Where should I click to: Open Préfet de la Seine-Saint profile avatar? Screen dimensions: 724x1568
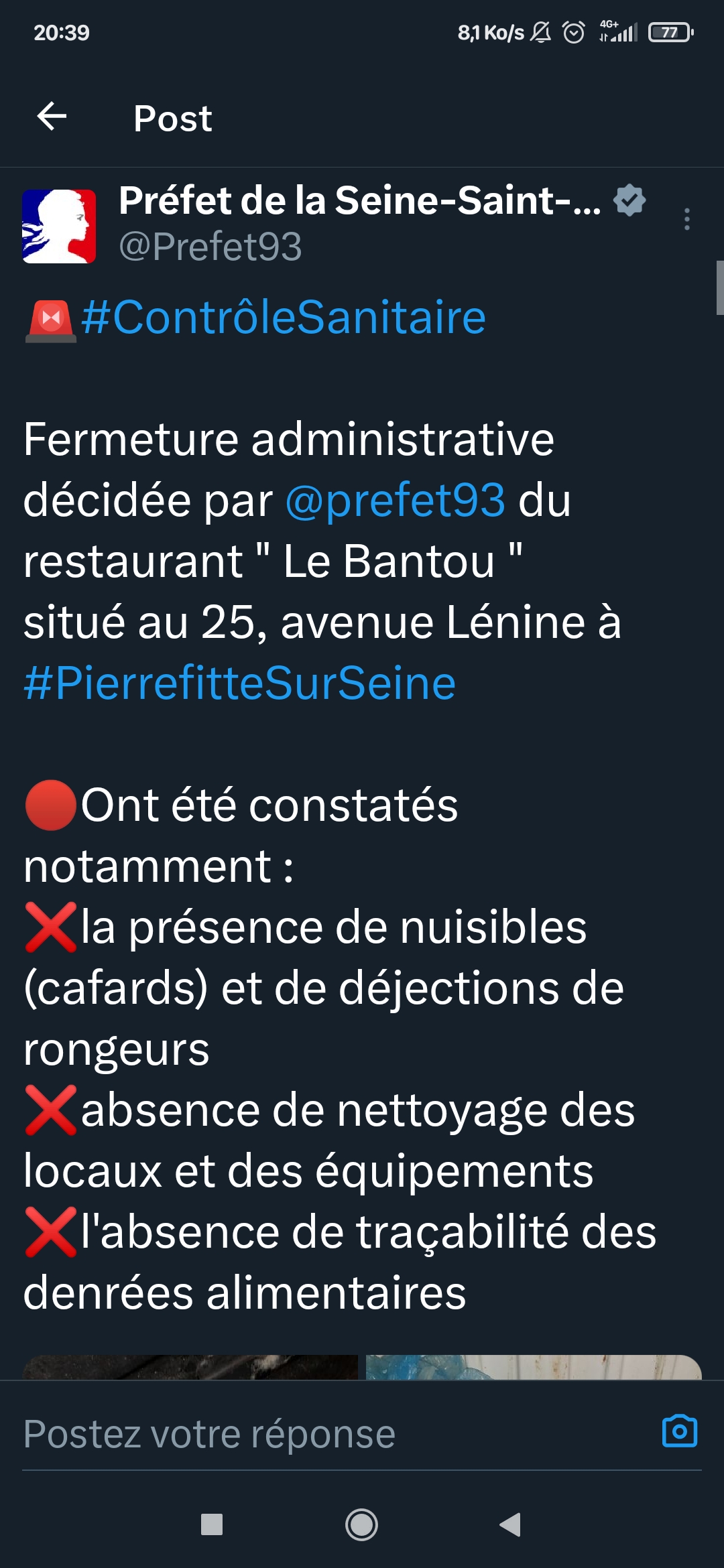click(x=59, y=226)
